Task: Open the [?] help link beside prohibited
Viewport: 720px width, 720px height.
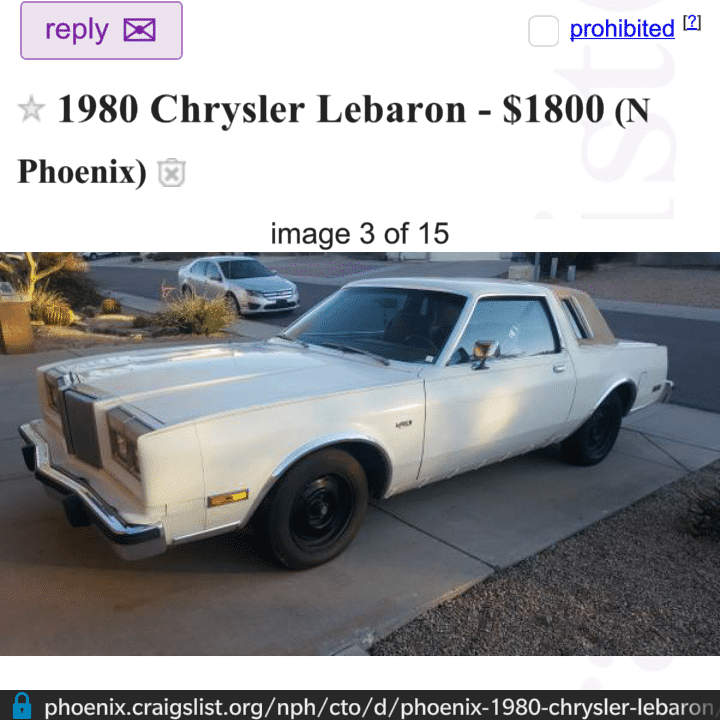Action: [x=692, y=22]
